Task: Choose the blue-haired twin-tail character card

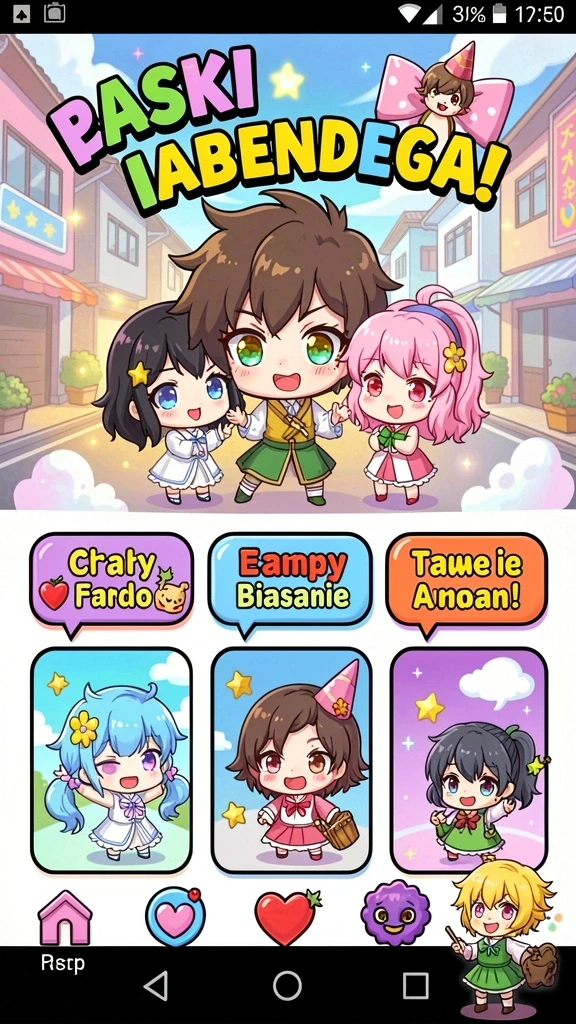Action: (x=112, y=760)
